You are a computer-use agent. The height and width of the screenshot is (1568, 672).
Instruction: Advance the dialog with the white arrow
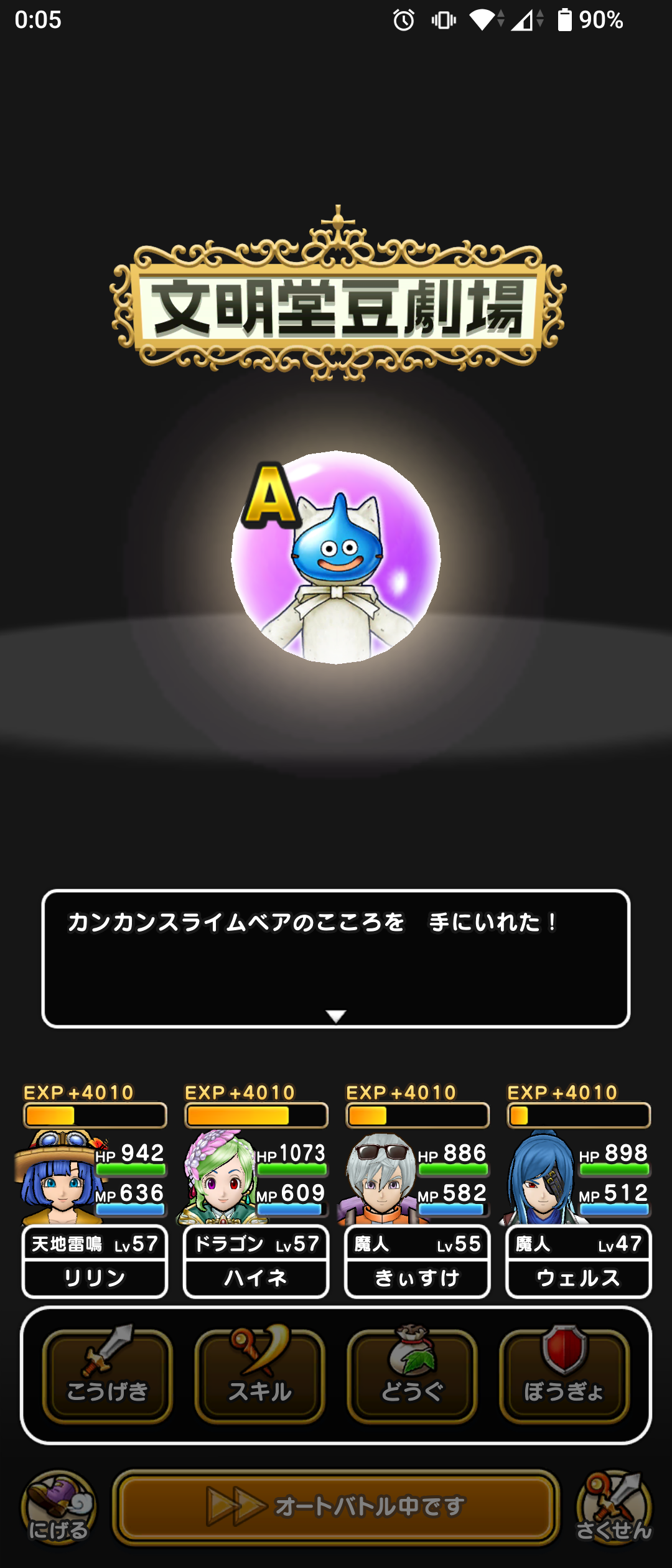pyautogui.click(x=336, y=1016)
